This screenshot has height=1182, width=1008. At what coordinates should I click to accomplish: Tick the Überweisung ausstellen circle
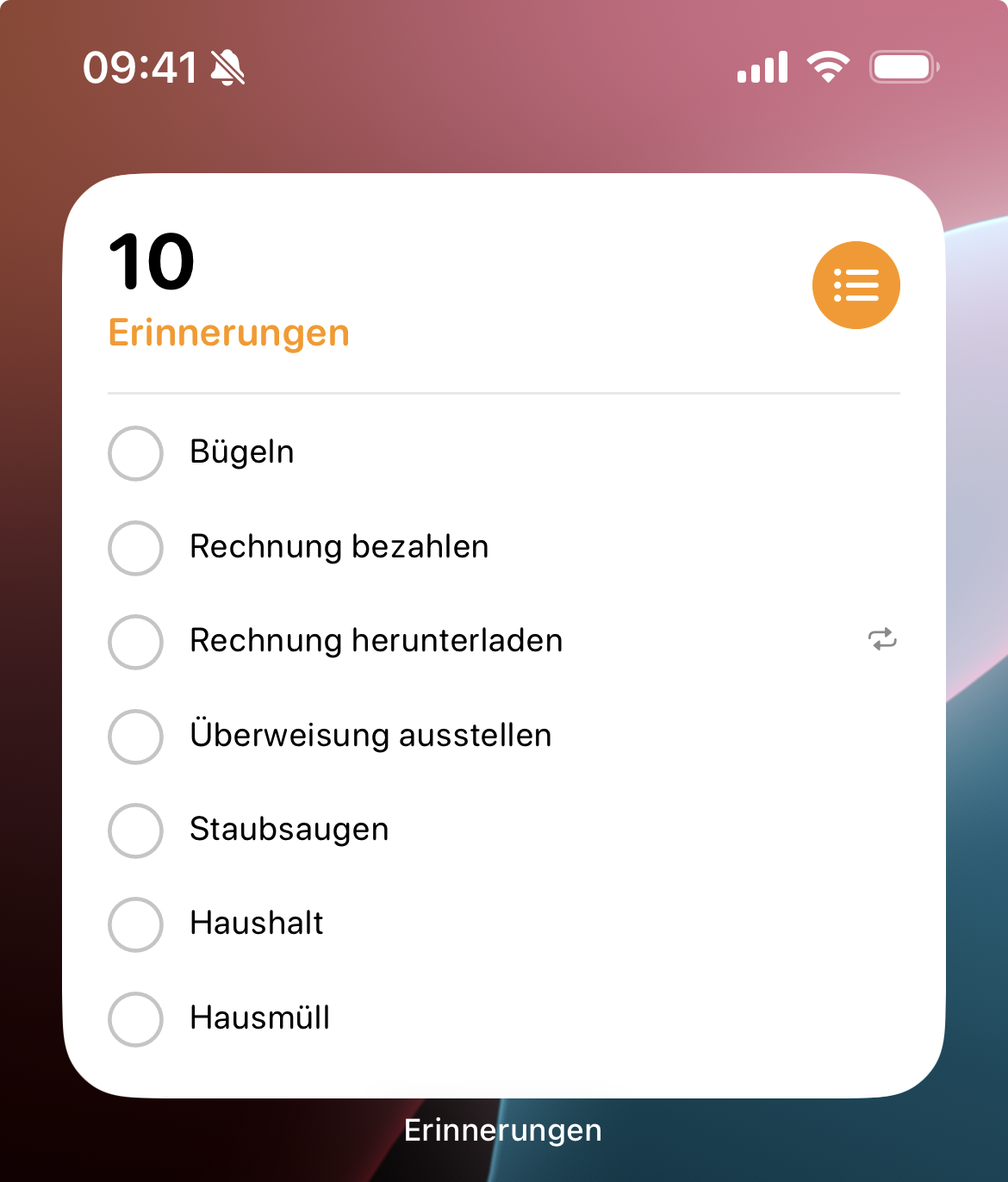pyautogui.click(x=135, y=737)
